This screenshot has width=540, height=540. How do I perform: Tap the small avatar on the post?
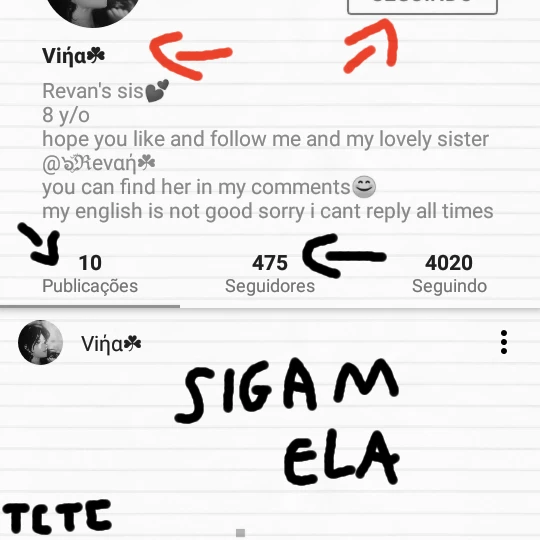tap(40, 342)
